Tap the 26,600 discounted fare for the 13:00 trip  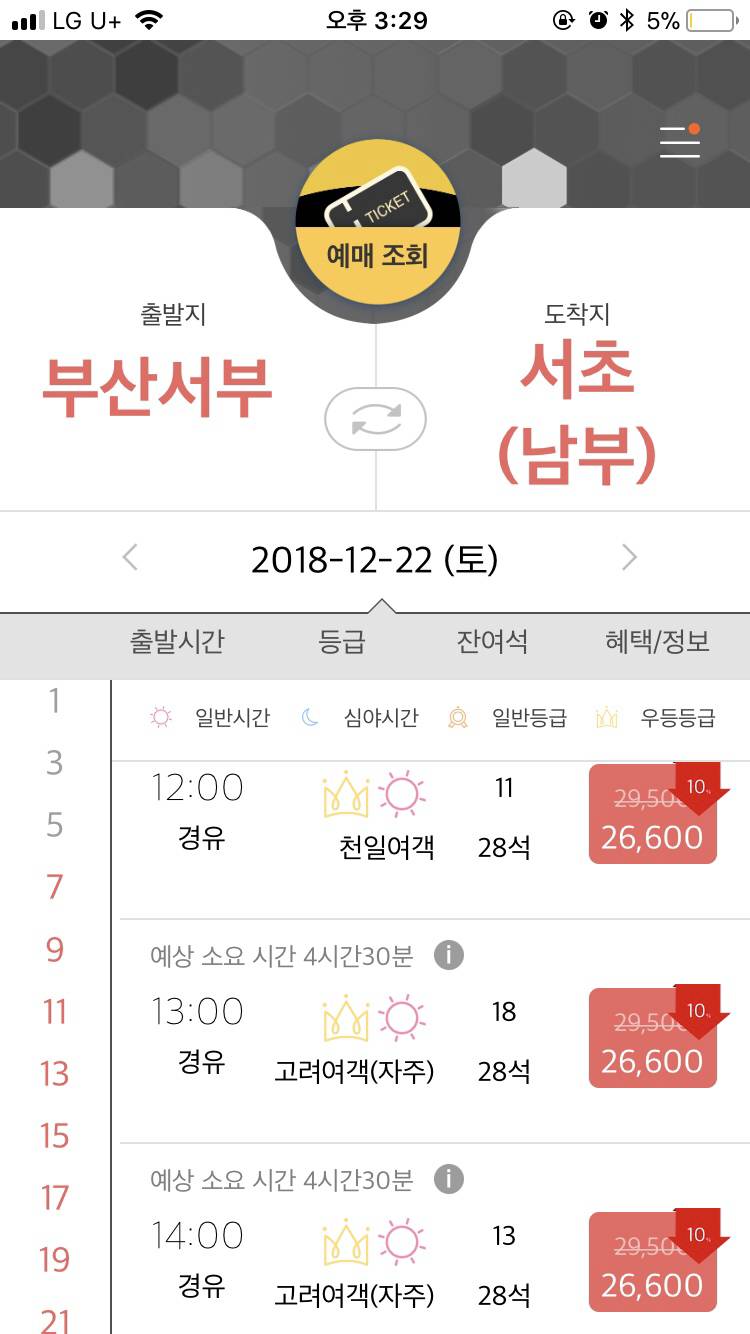[652, 1062]
